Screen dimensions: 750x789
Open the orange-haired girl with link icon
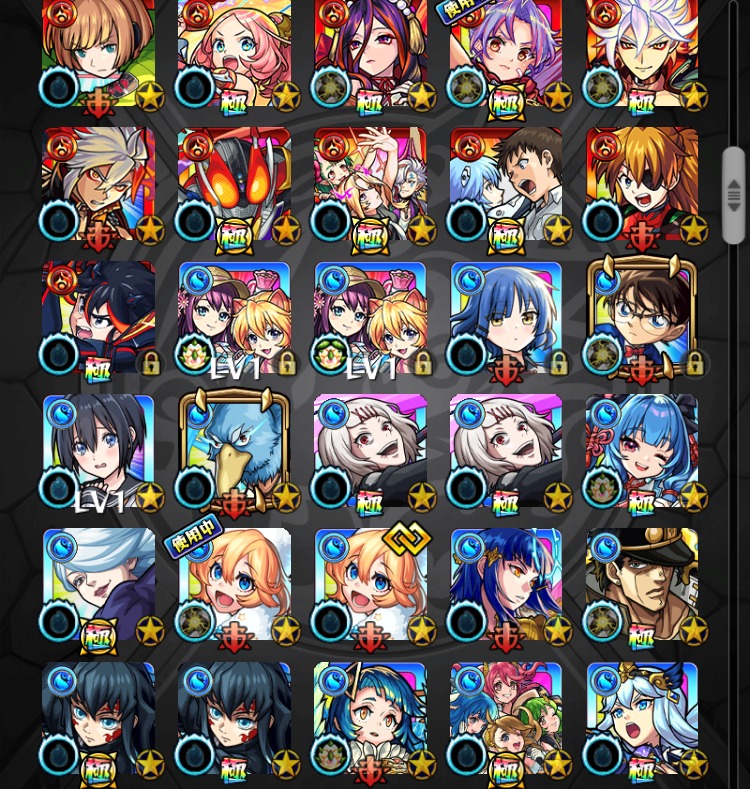tap(370, 586)
